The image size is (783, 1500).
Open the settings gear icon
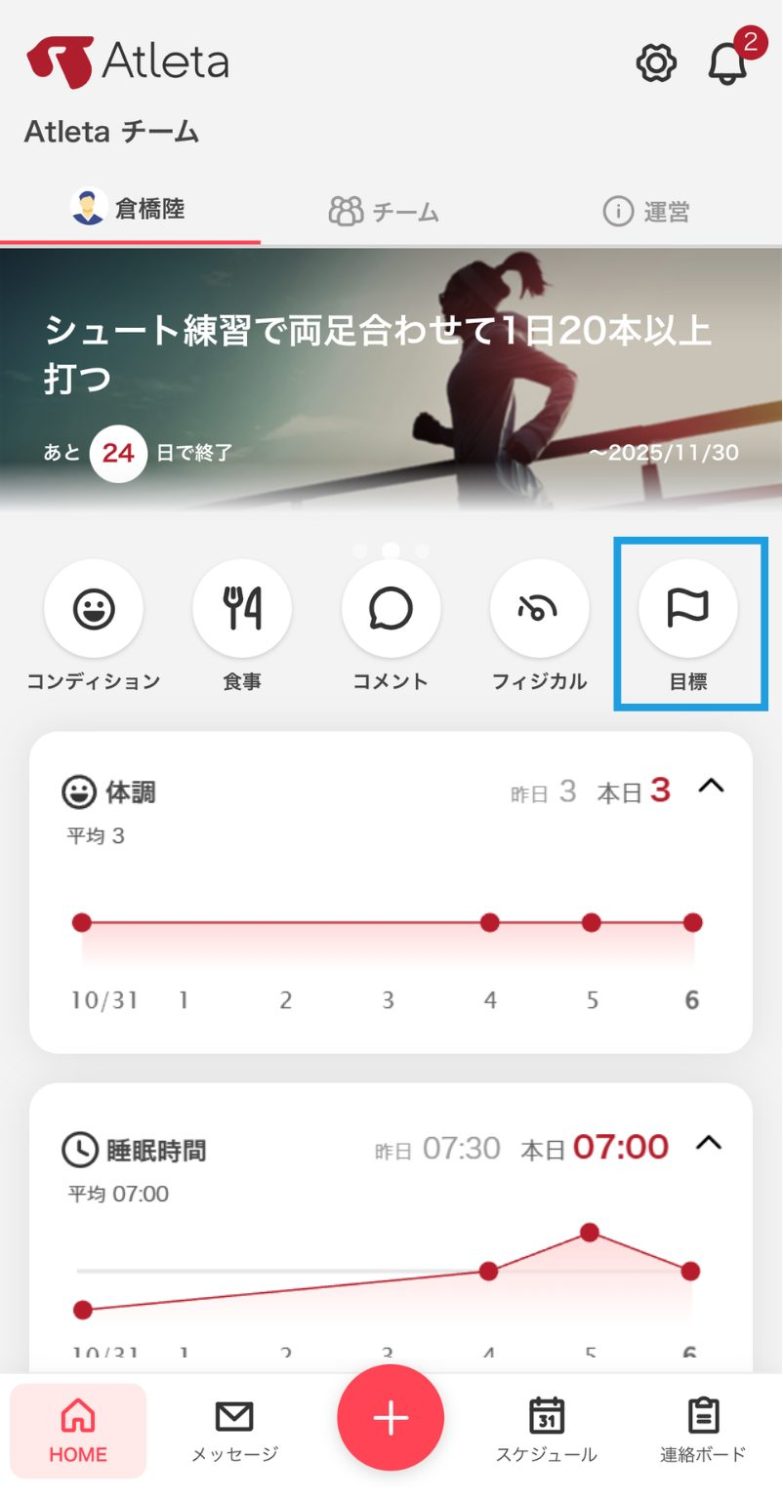pyautogui.click(x=656, y=64)
